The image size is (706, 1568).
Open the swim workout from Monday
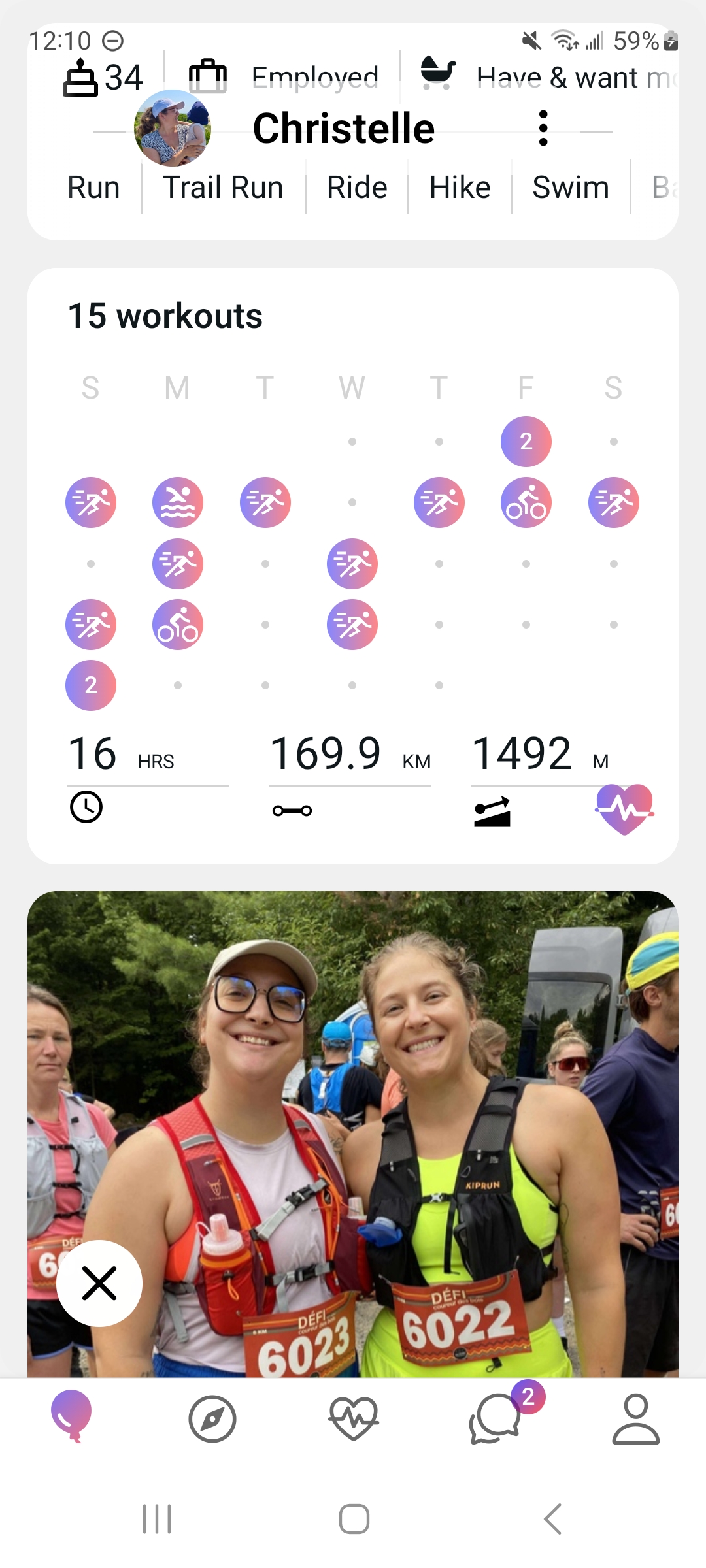pyautogui.click(x=177, y=502)
